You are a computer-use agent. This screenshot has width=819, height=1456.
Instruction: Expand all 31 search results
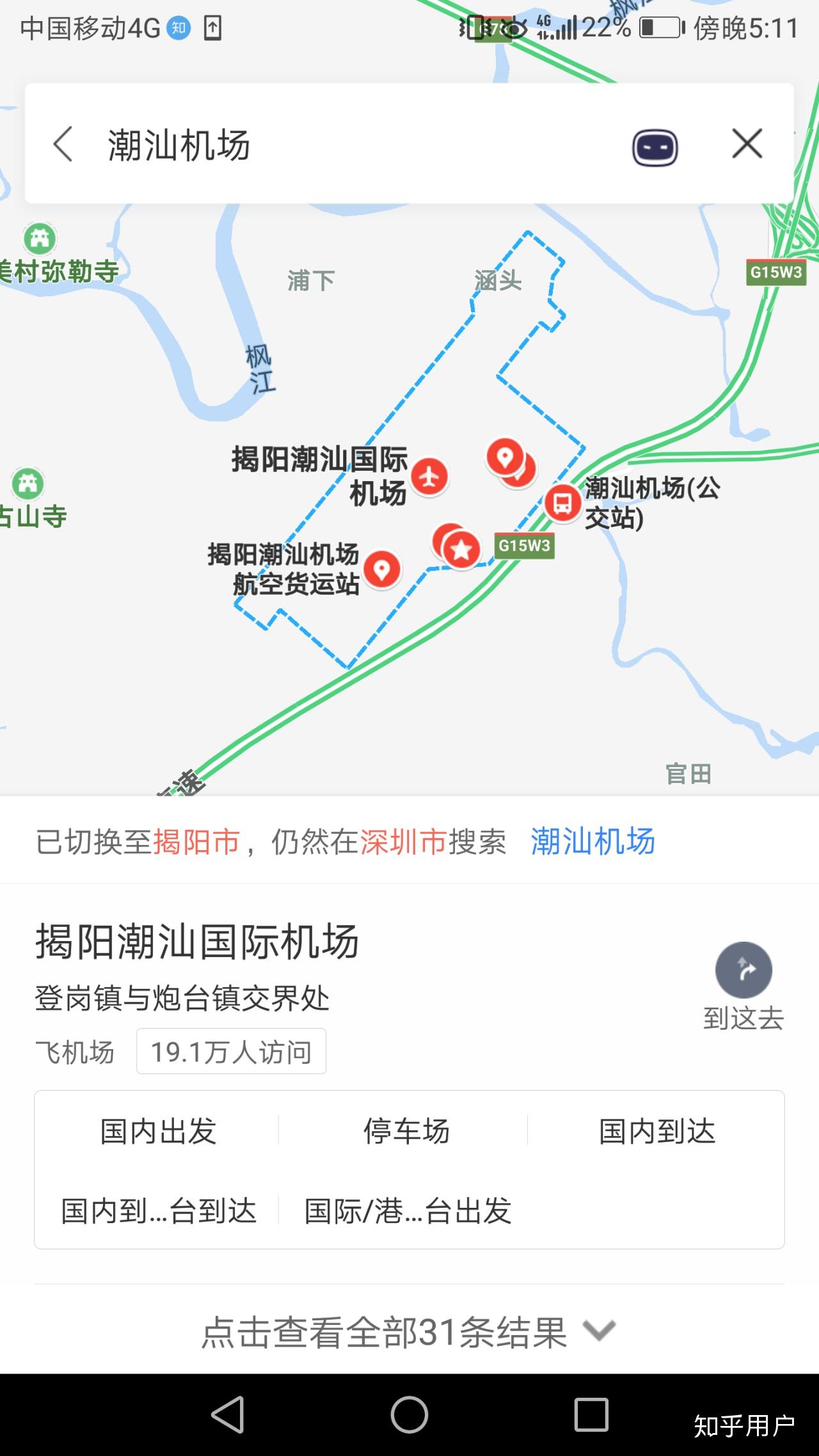pyautogui.click(x=408, y=1332)
